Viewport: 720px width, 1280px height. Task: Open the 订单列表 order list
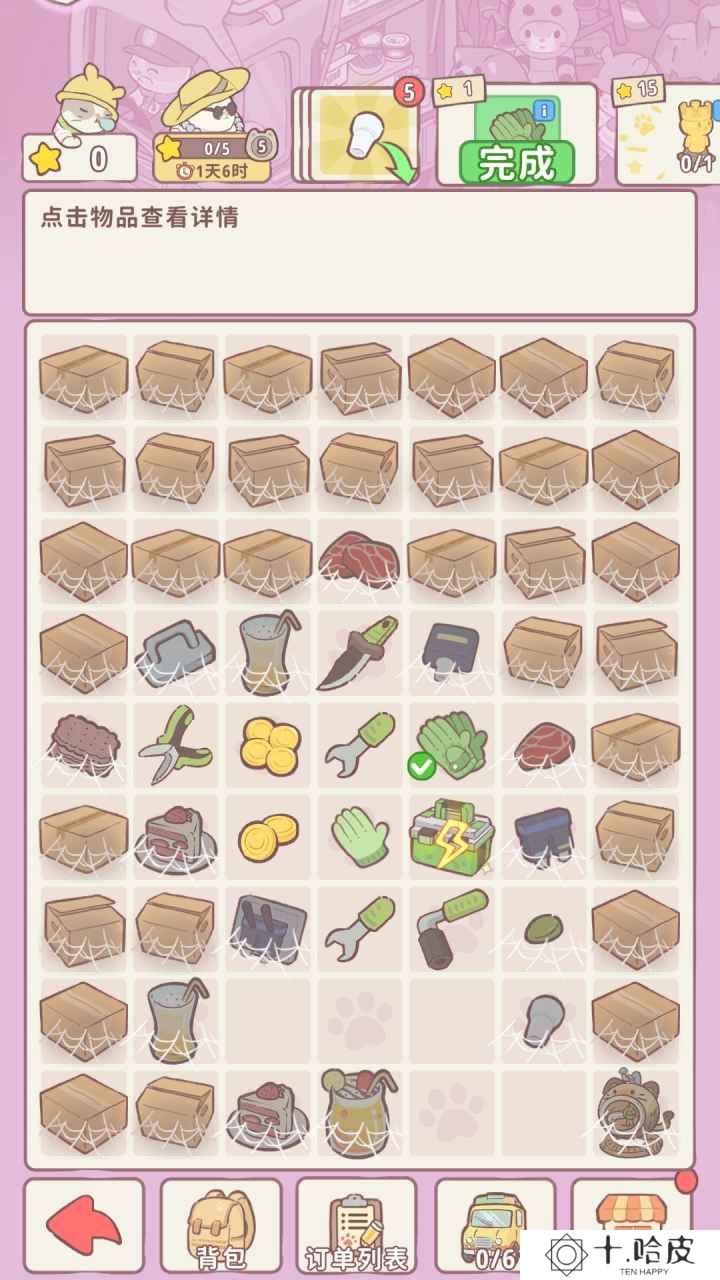click(357, 1229)
